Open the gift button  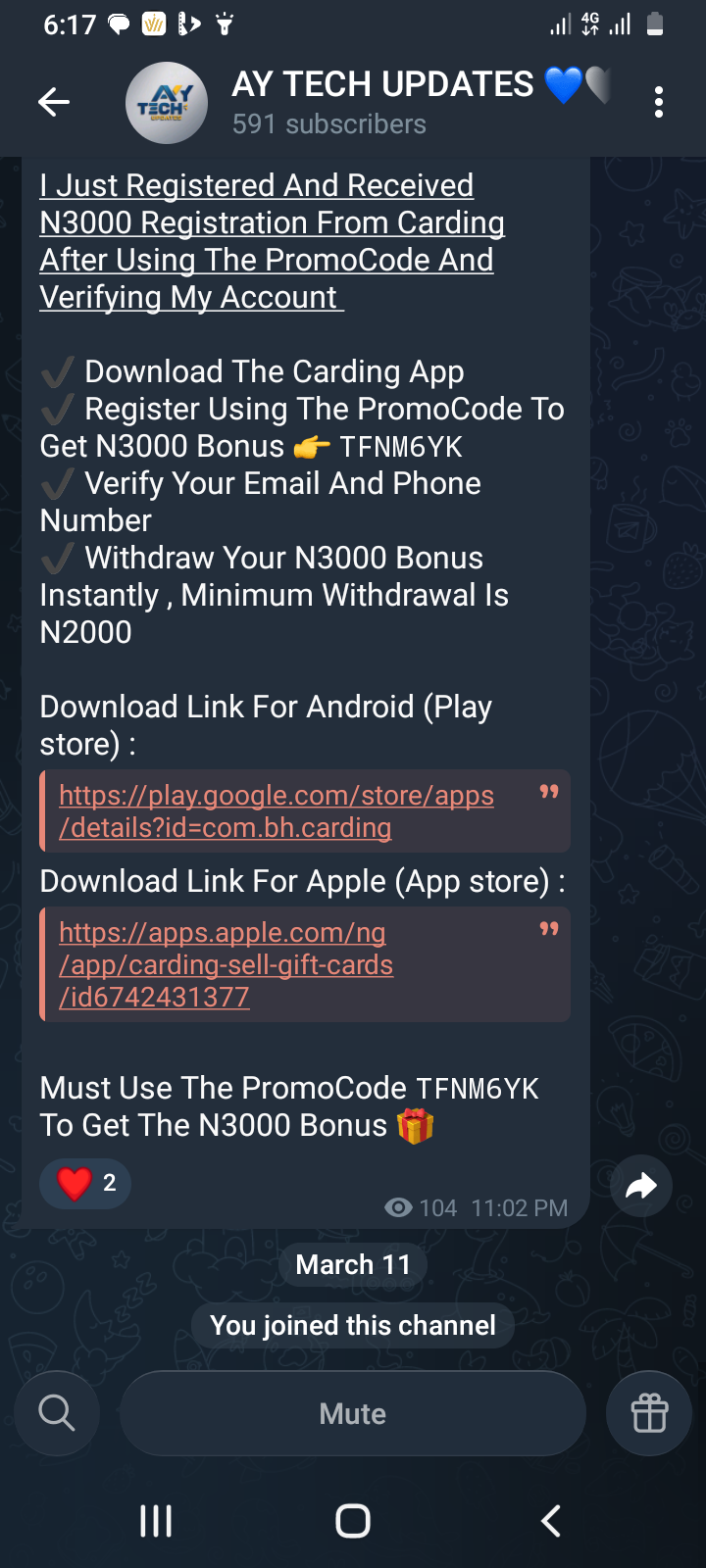coord(649,1413)
